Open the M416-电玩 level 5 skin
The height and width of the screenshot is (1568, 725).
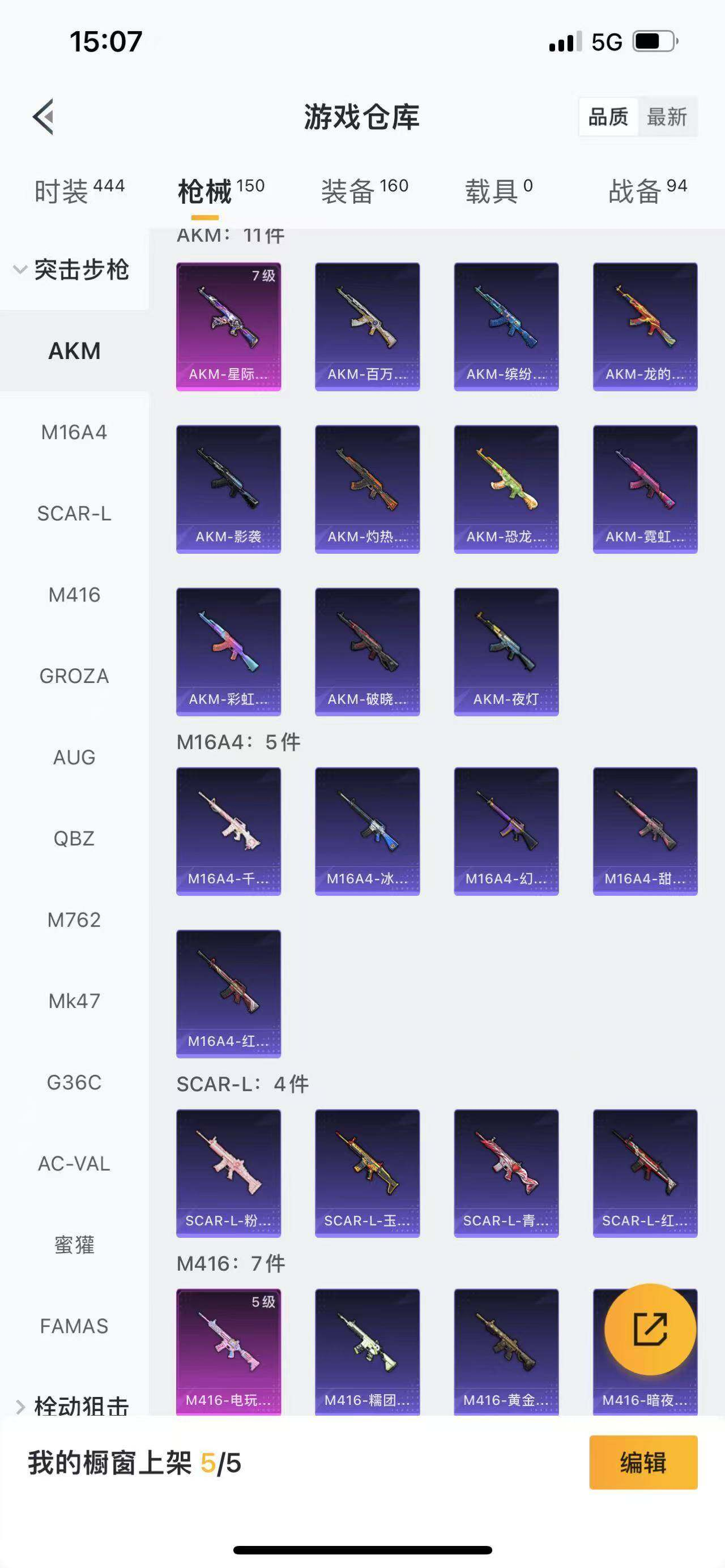[228, 1350]
